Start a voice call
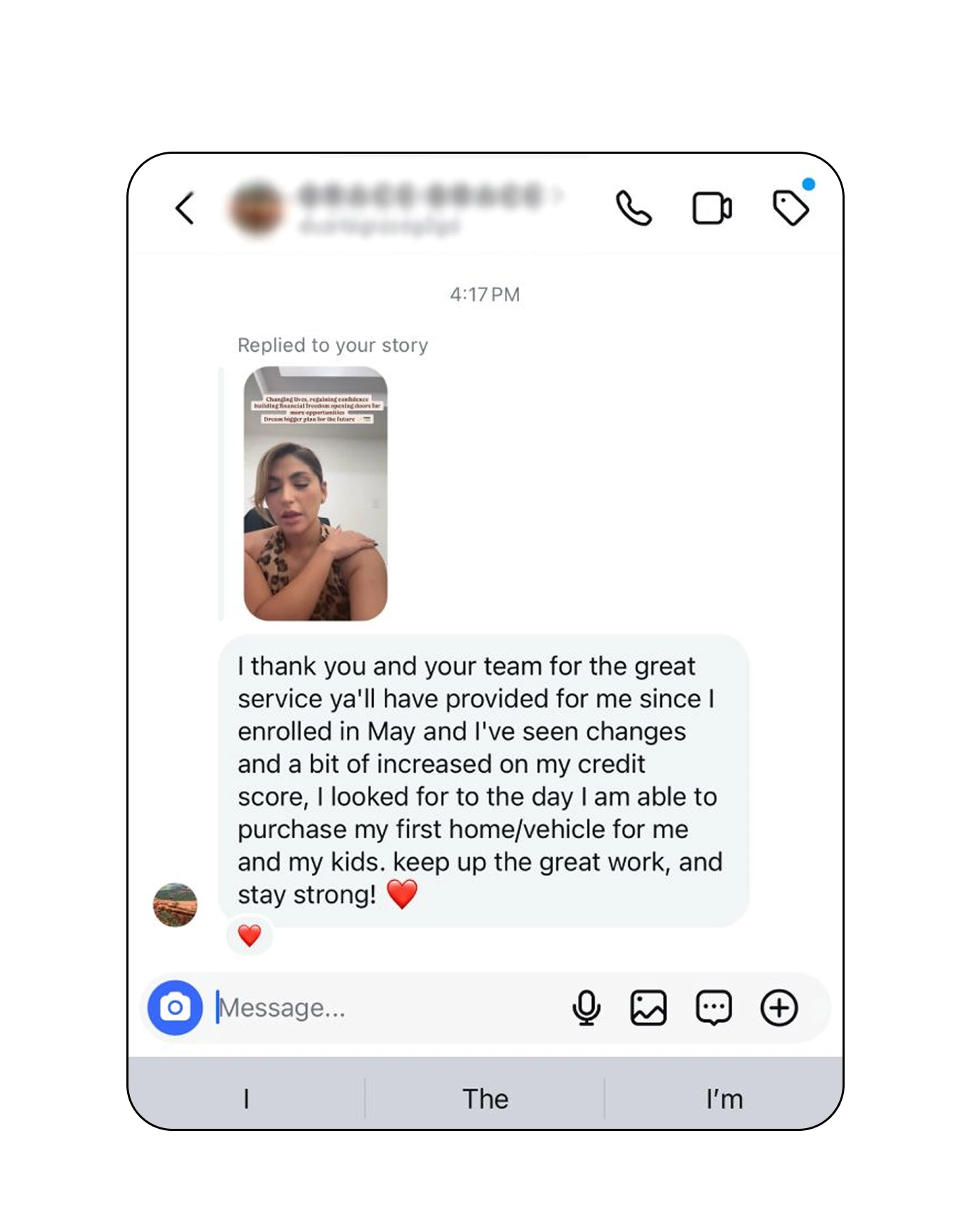Image resolution: width=971 pixels, height=1232 pixels. tap(633, 208)
